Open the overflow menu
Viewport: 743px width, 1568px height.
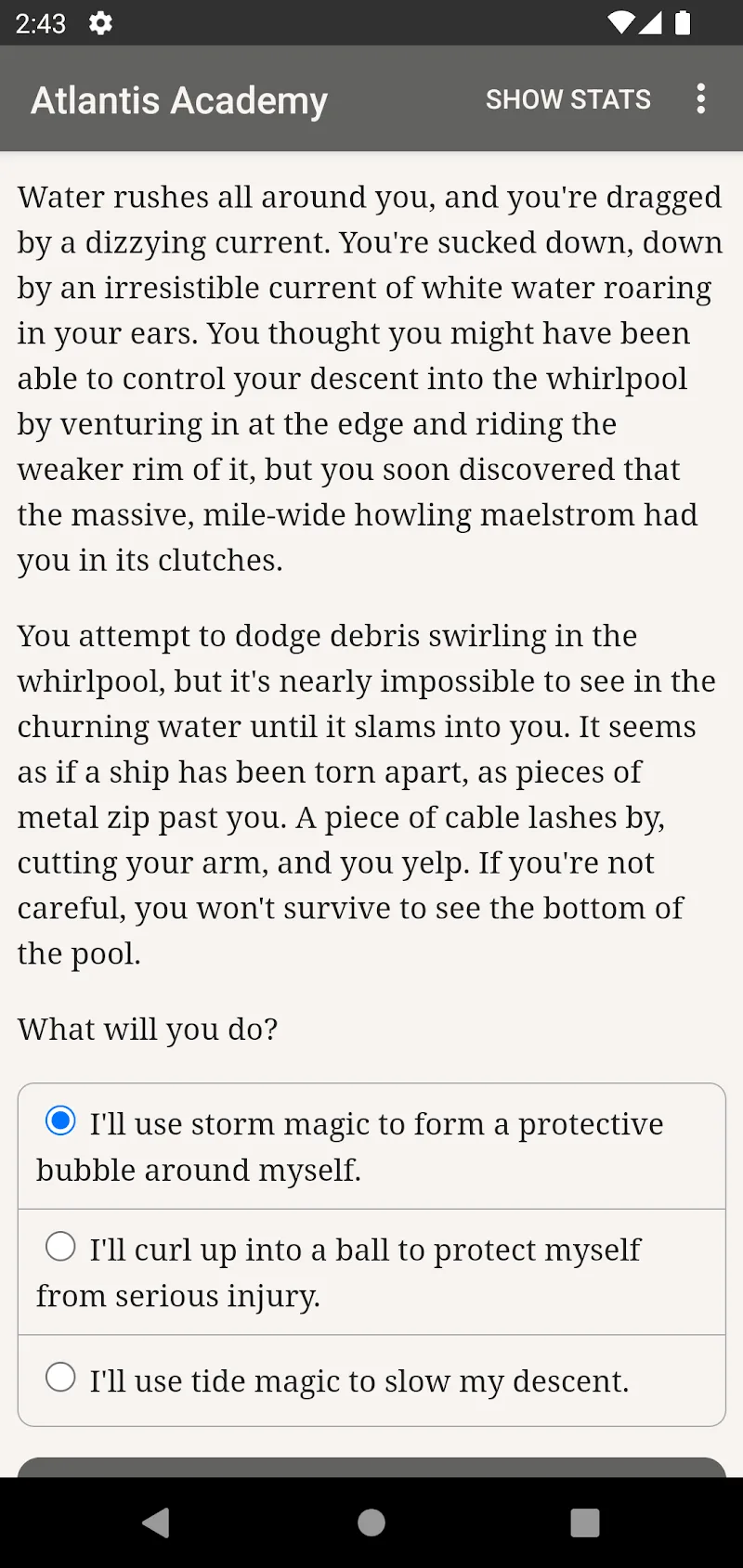pyautogui.click(x=700, y=99)
